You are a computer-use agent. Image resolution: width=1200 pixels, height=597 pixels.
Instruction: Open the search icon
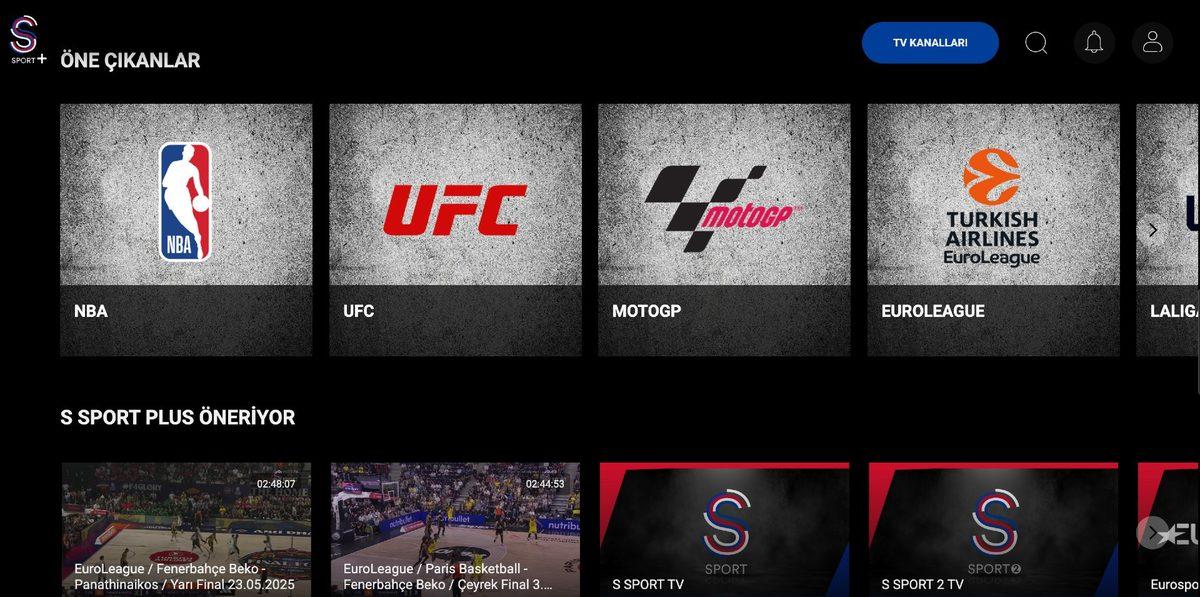point(1037,43)
